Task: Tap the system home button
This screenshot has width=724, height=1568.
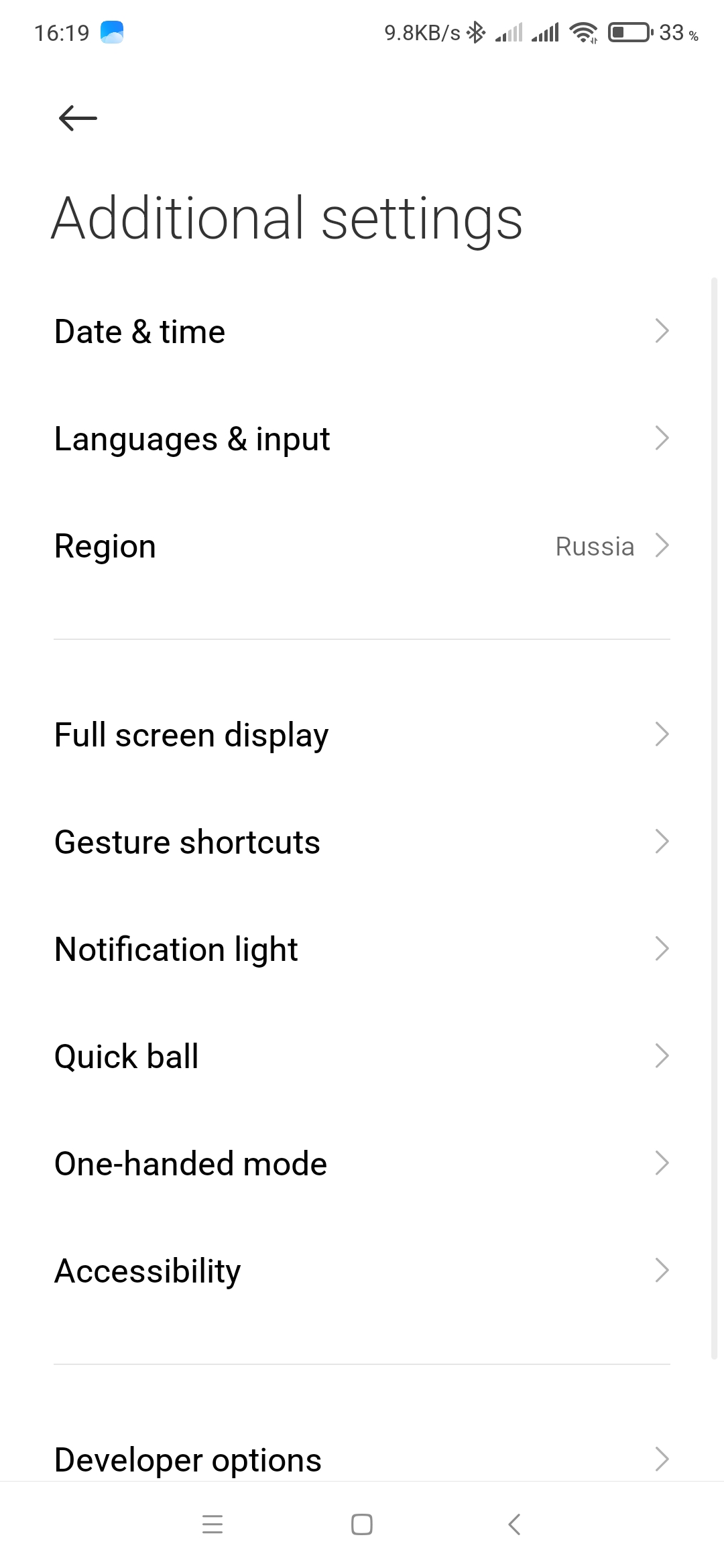Action: coord(362,1524)
